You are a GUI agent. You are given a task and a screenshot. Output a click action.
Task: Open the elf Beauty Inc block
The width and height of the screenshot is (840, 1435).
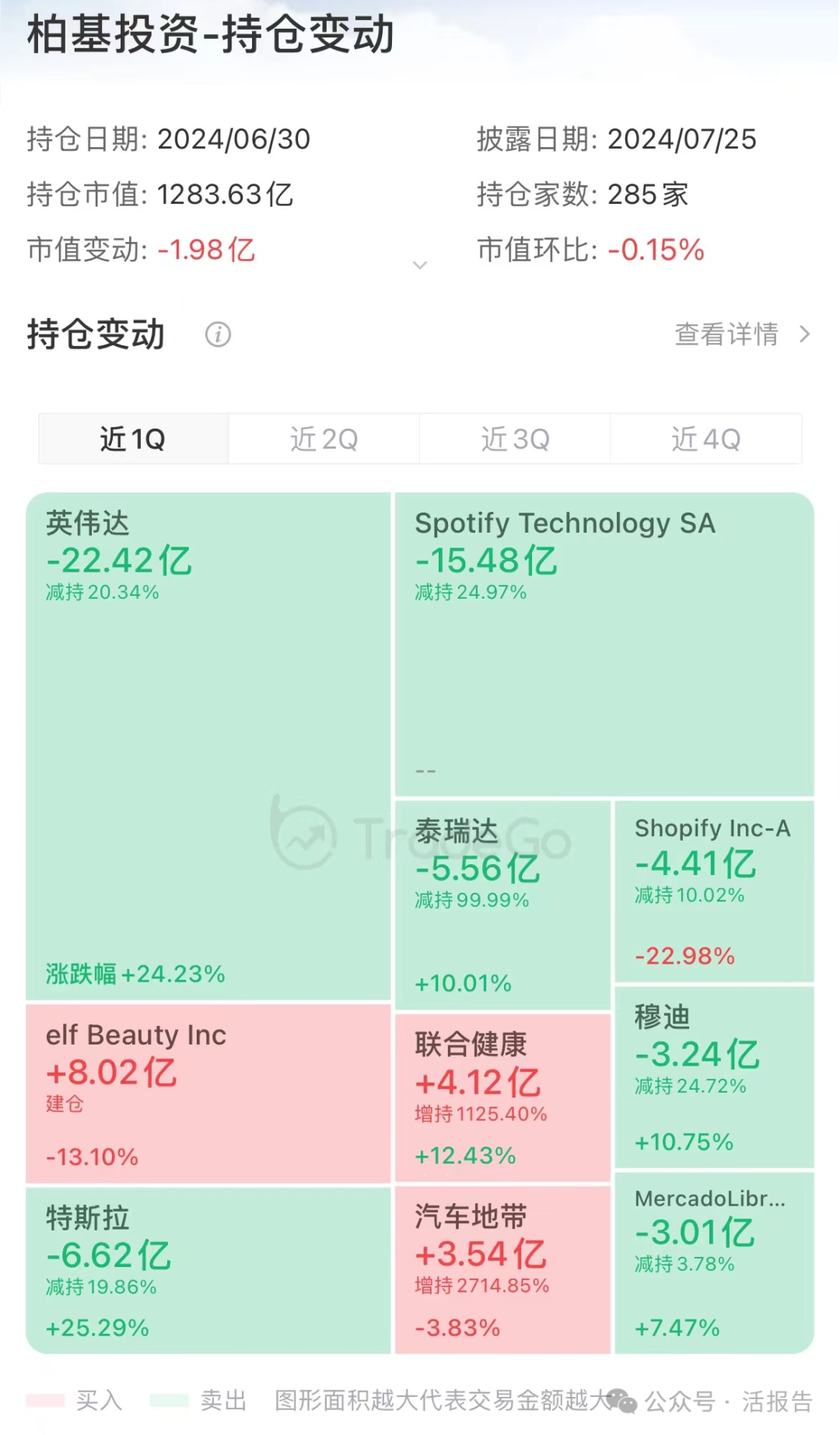[x=206, y=1097]
